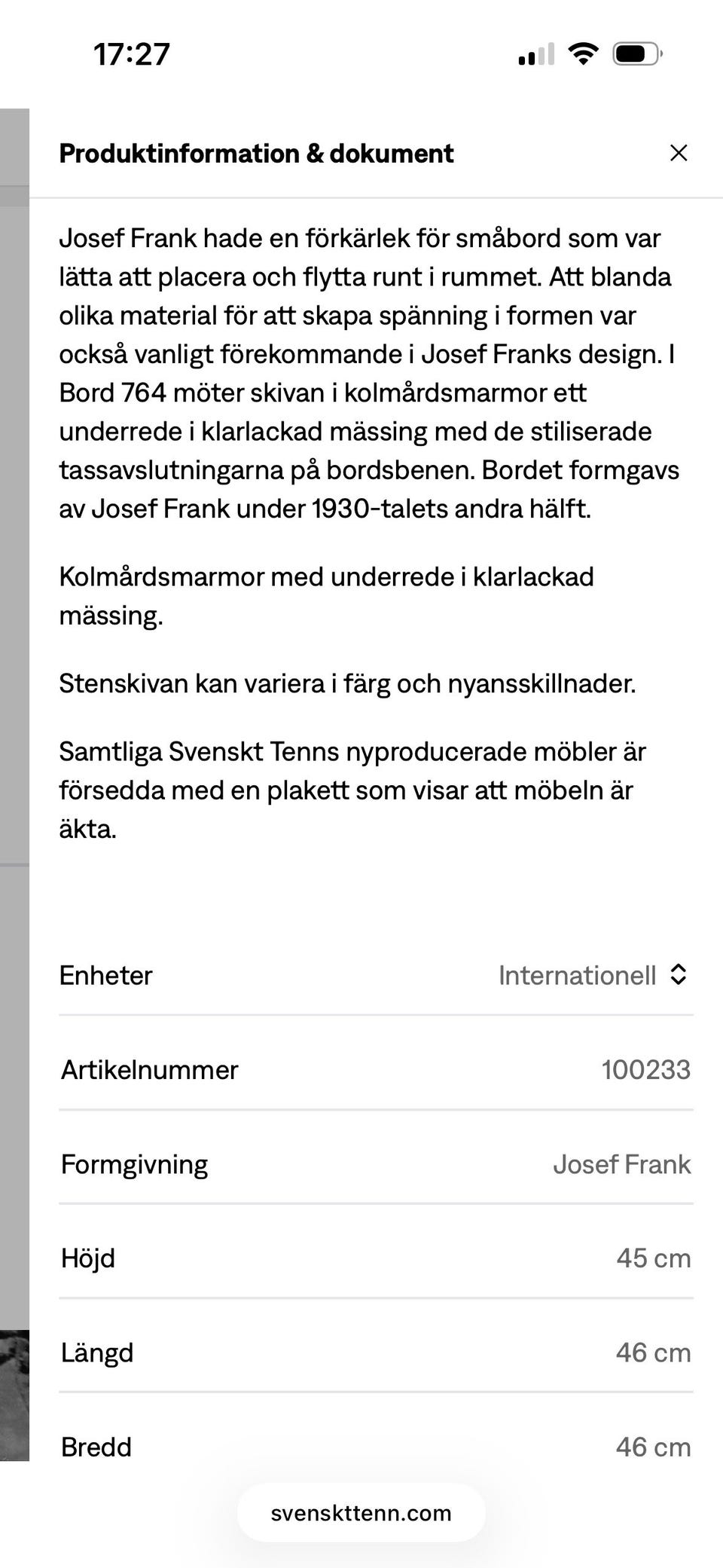This screenshot has width=723, height=1568.
Task: Tap the Wi-Fi icon in the status bar
Action: (x=581, y=52)
